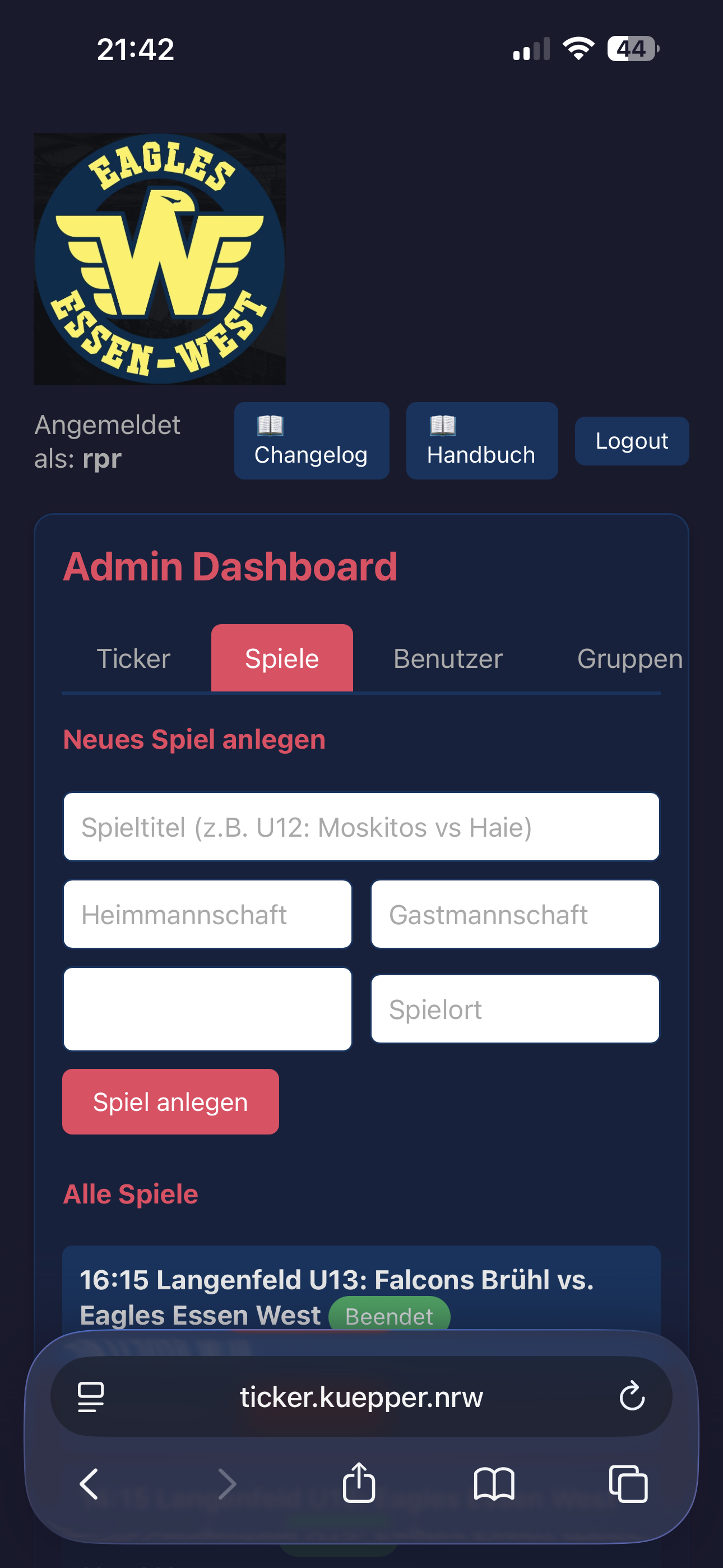Tap the Gastmannschaft field

pos(515,914)
